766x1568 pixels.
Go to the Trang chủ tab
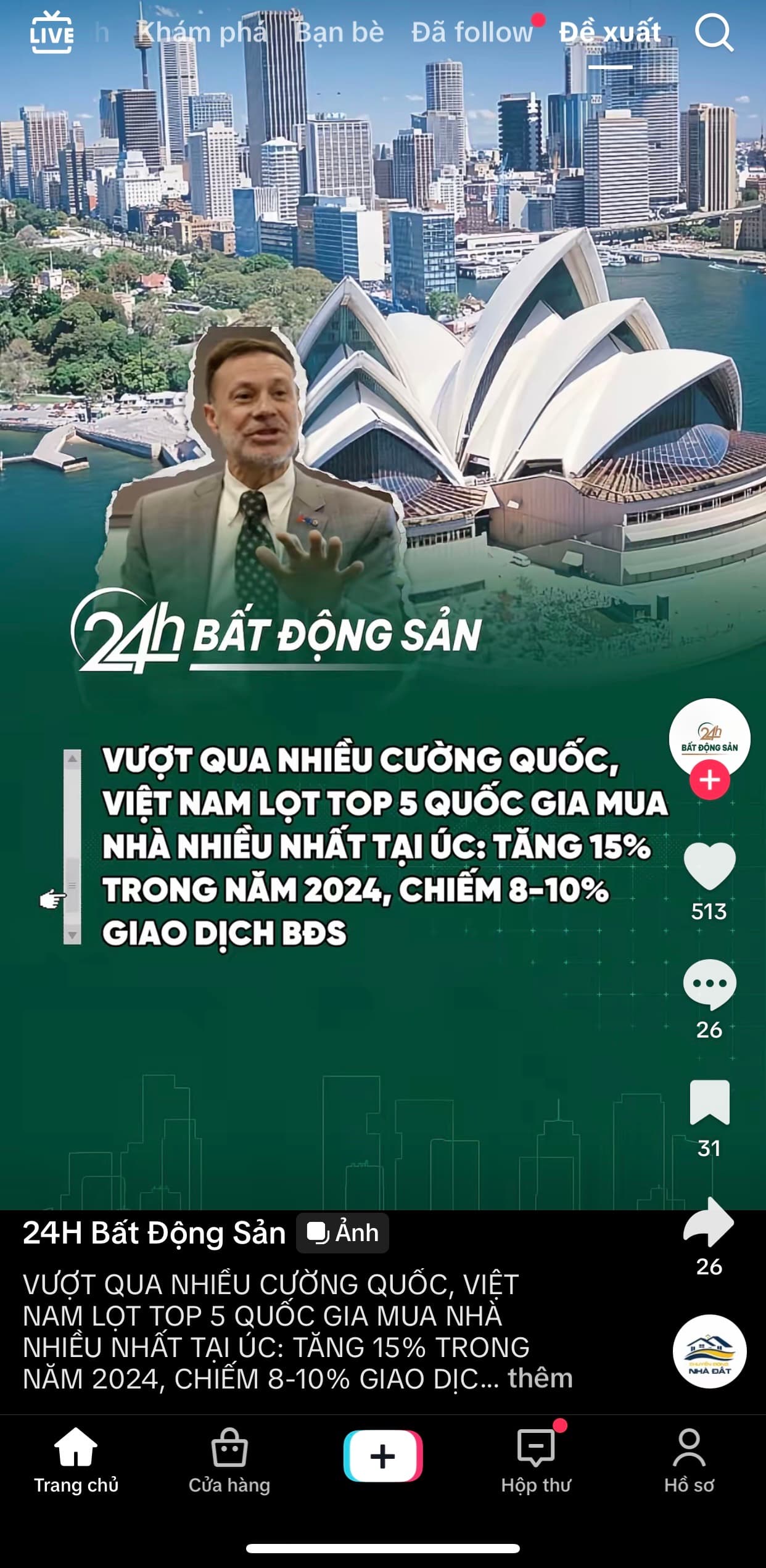click(76, 1461)
